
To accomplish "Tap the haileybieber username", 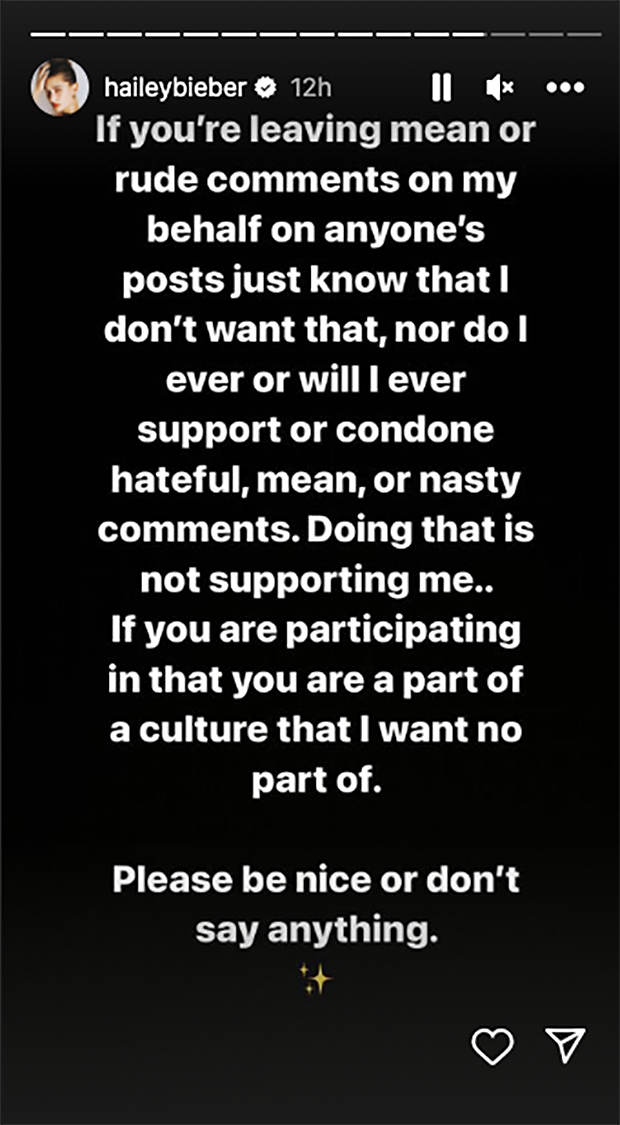I will tap(176, 88).
